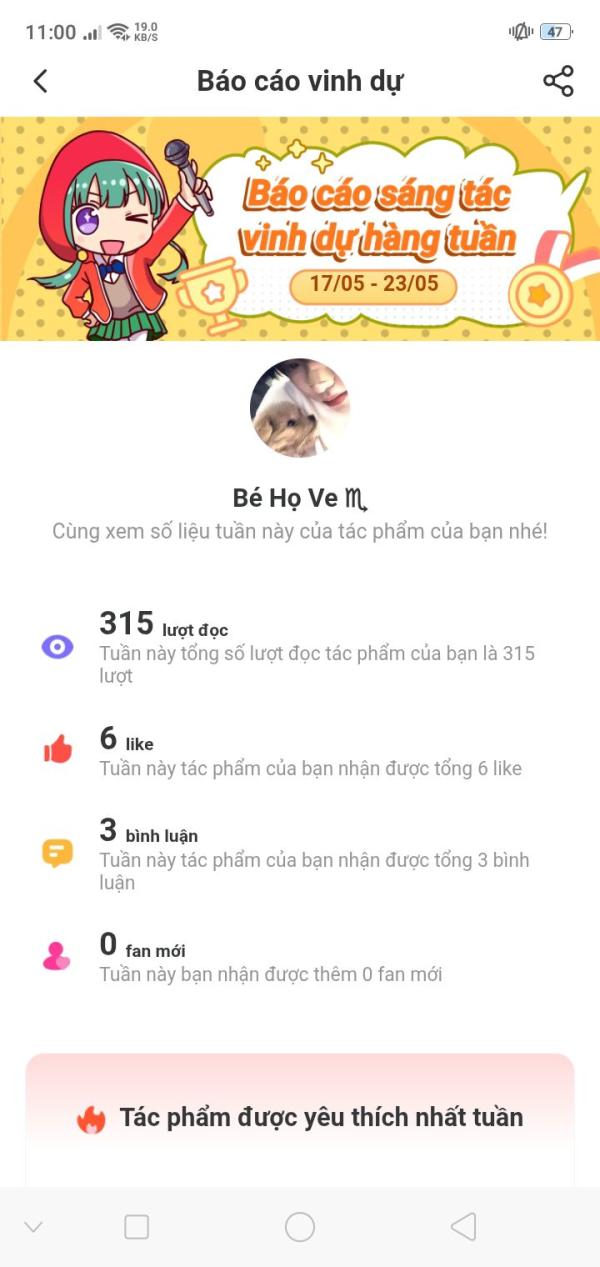Open recent apps with the square button
600x1267 pixels.
pos(137,1227)
